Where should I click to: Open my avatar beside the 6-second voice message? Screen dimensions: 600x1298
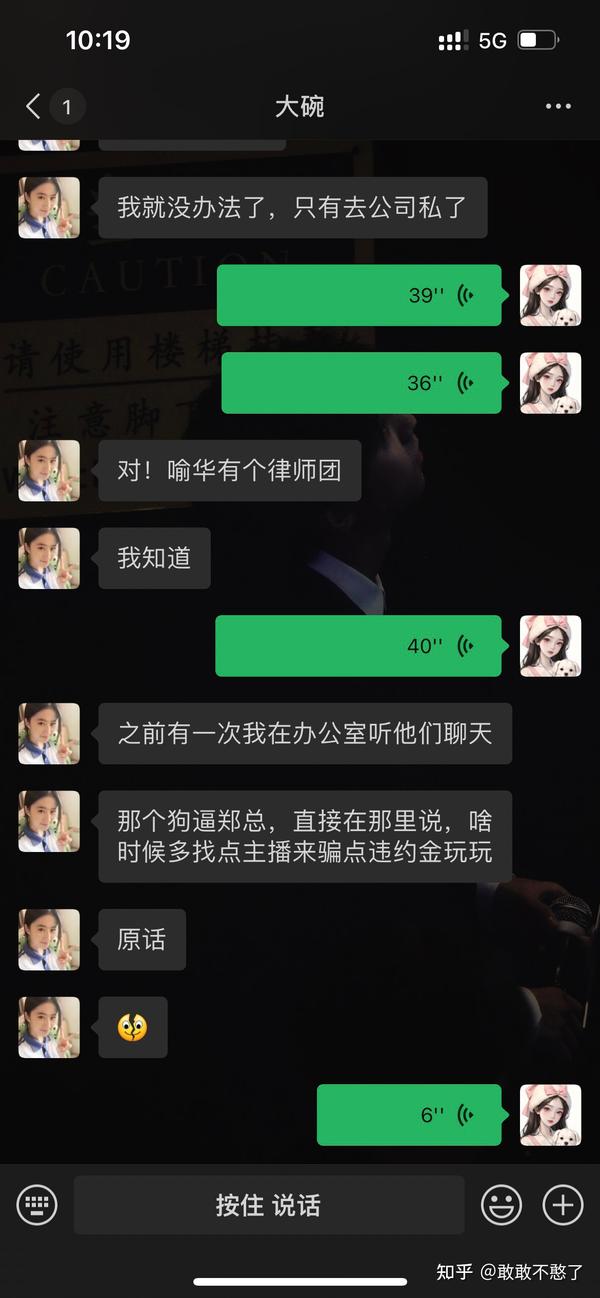(x=551, y=1115)
